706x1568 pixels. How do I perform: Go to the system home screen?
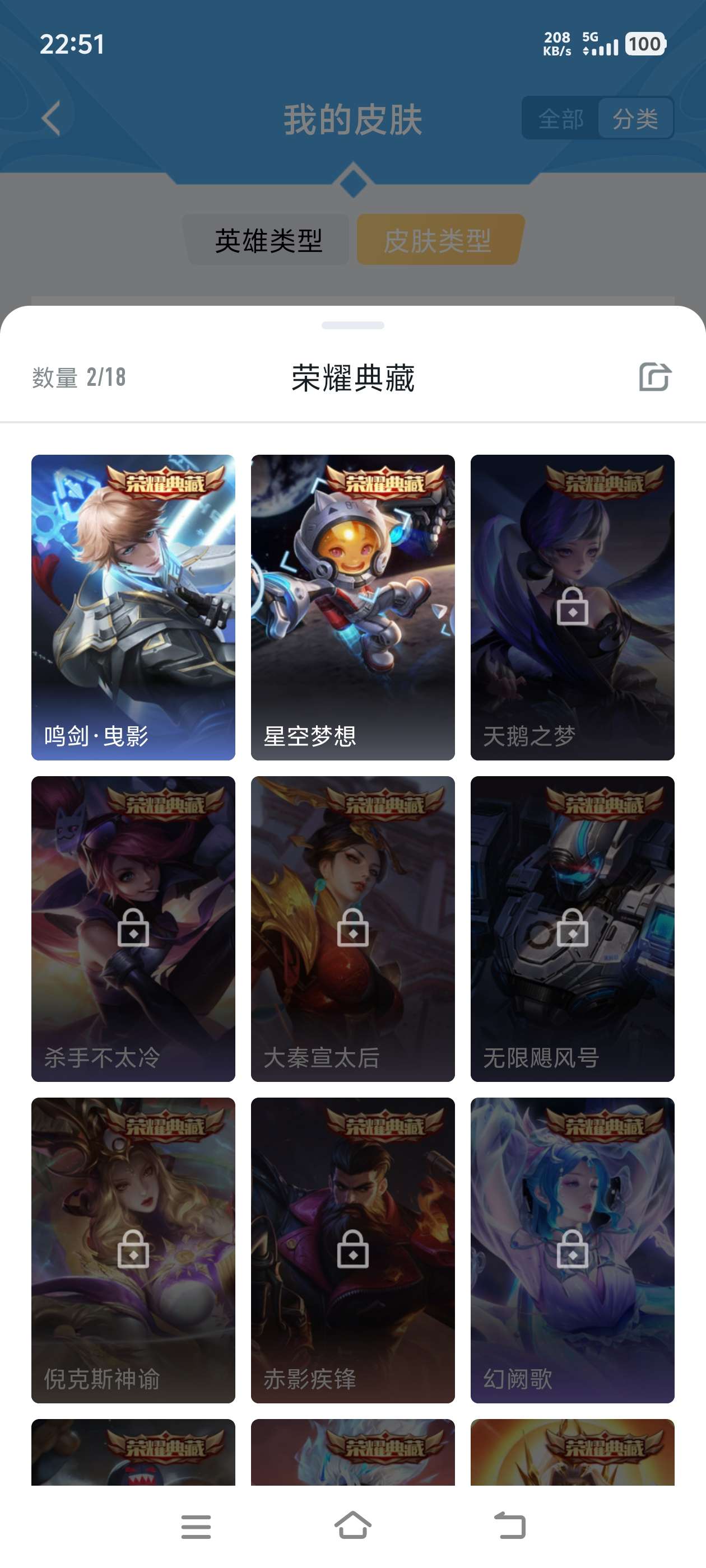point(352,1525)
